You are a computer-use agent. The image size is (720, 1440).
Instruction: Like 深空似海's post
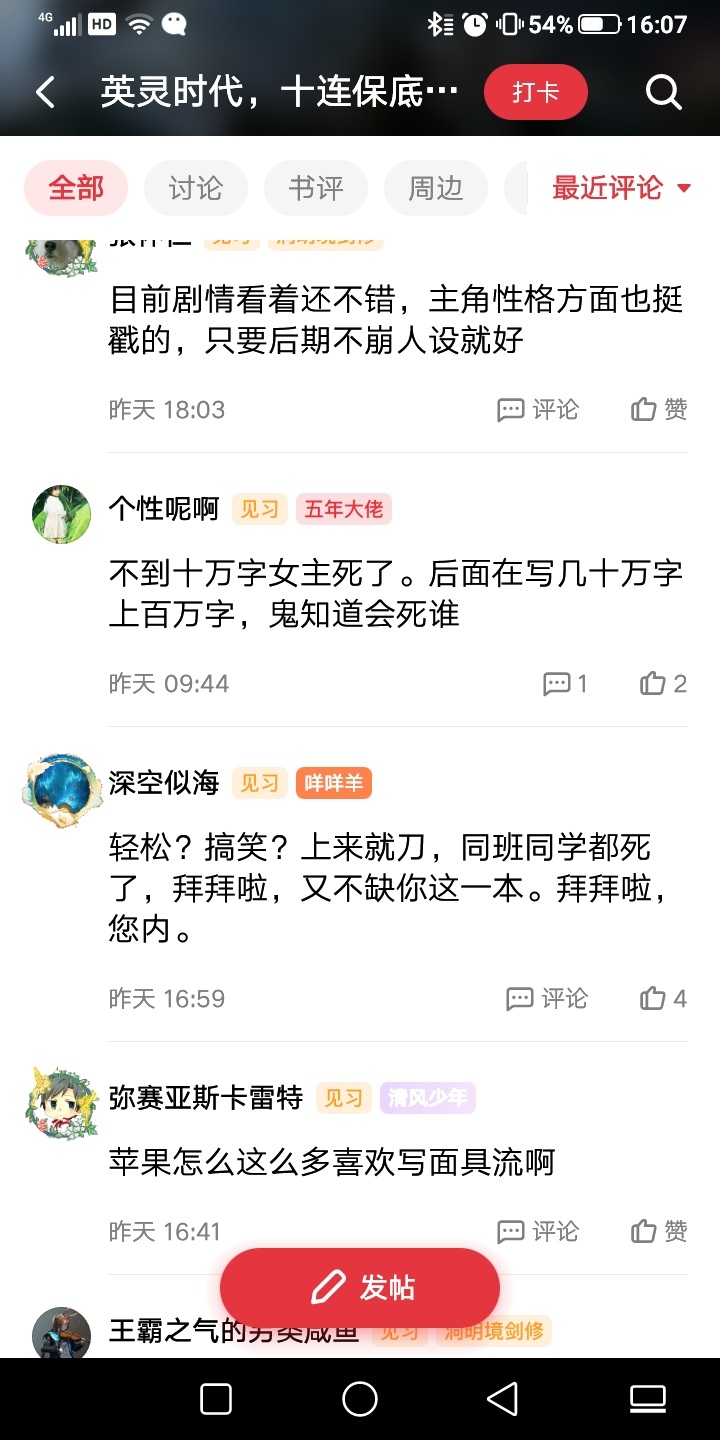663,998
